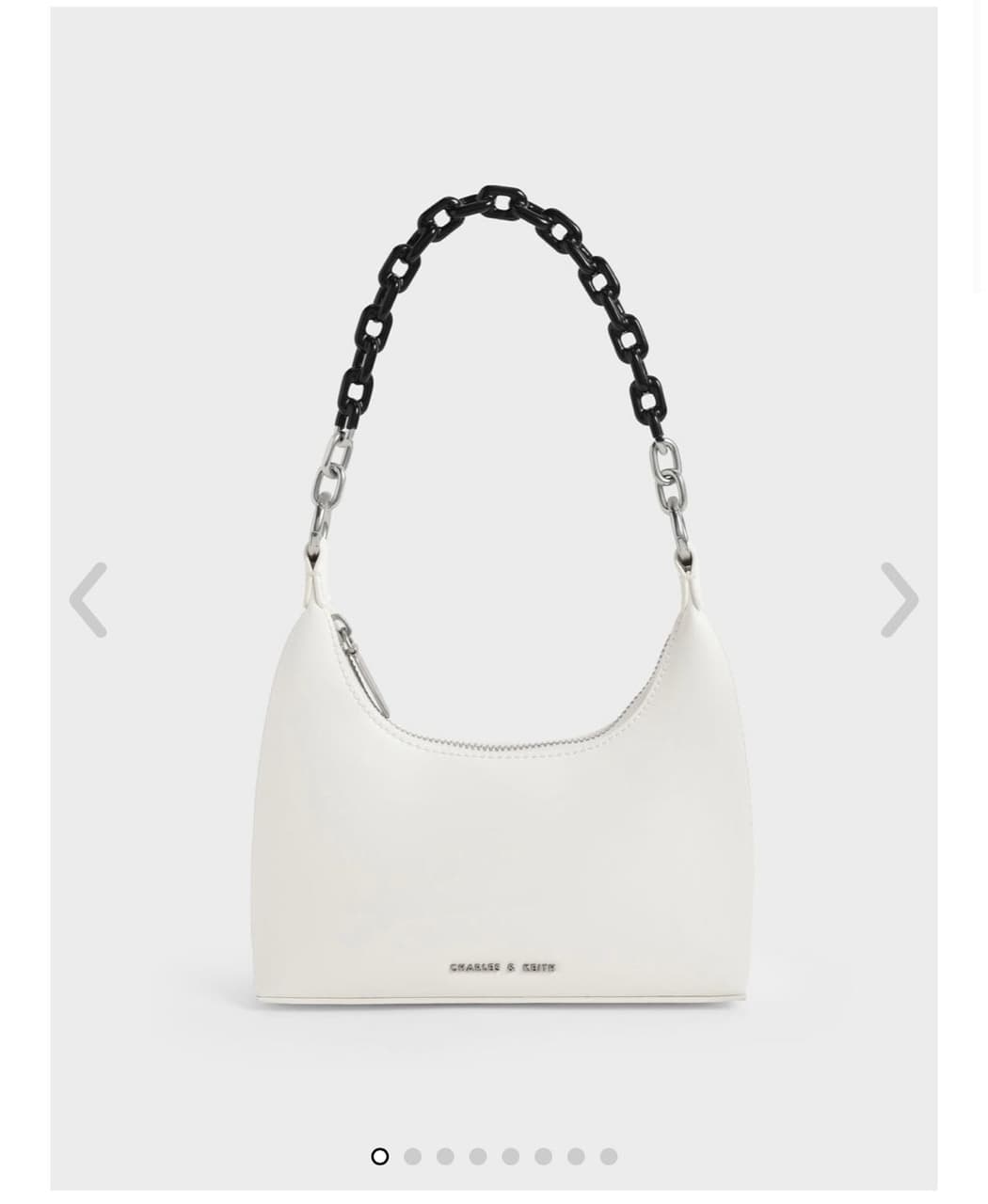Image resolution: width=988 pixels, height=1204 pixels.
Task: Jump to the third image indicator dot
Action: [x=445, y=1156]
